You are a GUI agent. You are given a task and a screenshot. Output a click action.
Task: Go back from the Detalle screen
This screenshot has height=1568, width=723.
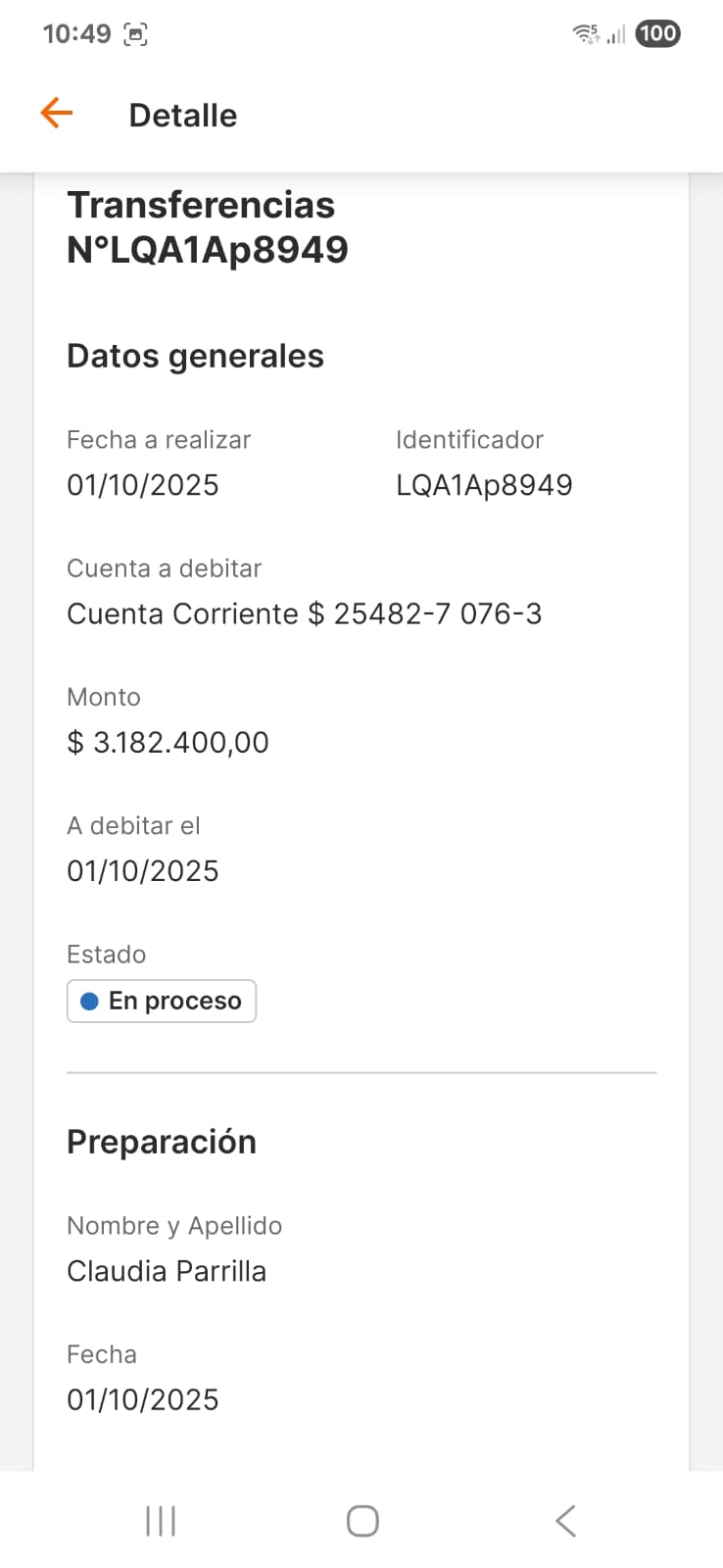click(x=57, y=114)
